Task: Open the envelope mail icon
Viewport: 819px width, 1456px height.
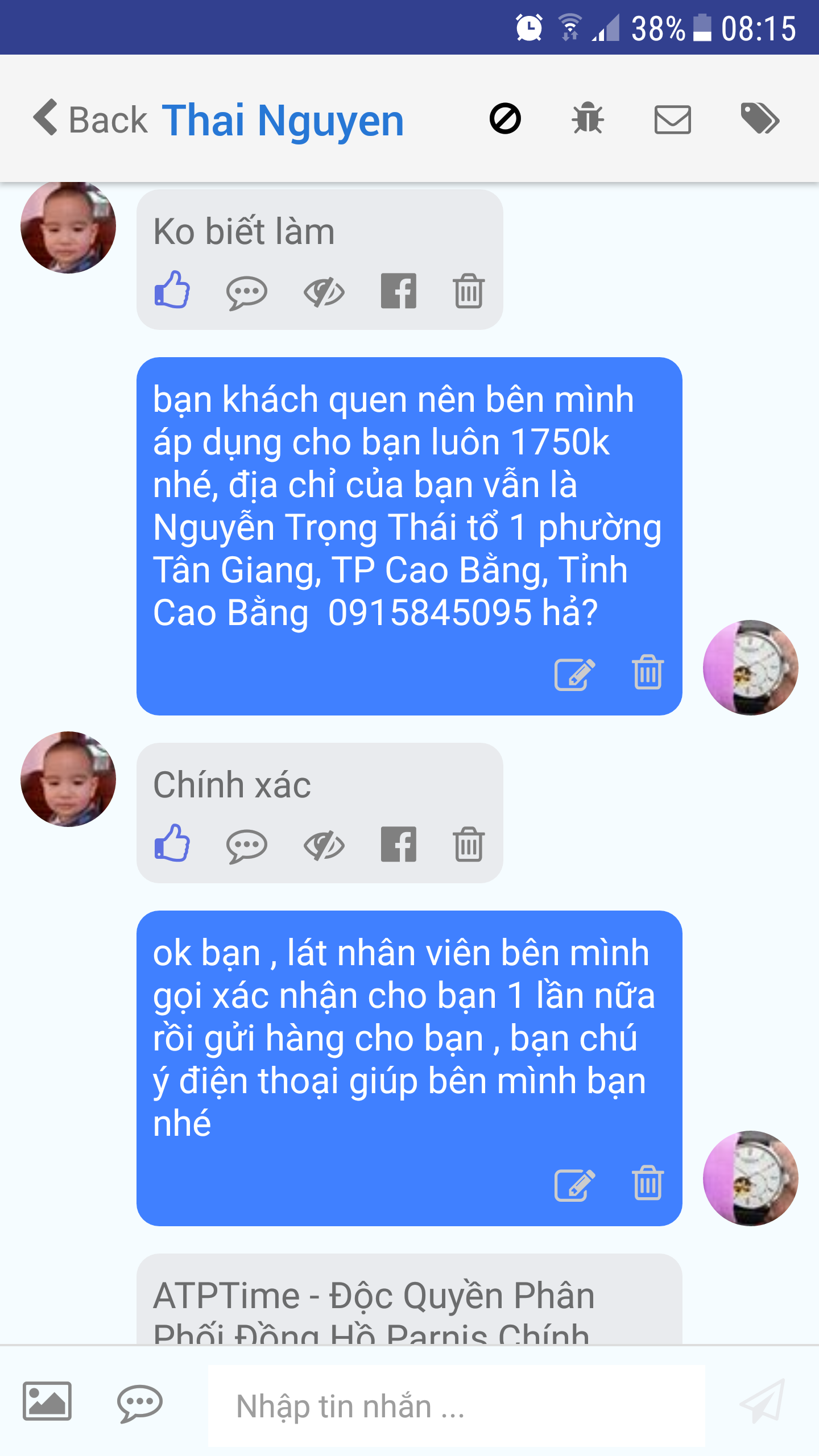Action: coord(672,119)
